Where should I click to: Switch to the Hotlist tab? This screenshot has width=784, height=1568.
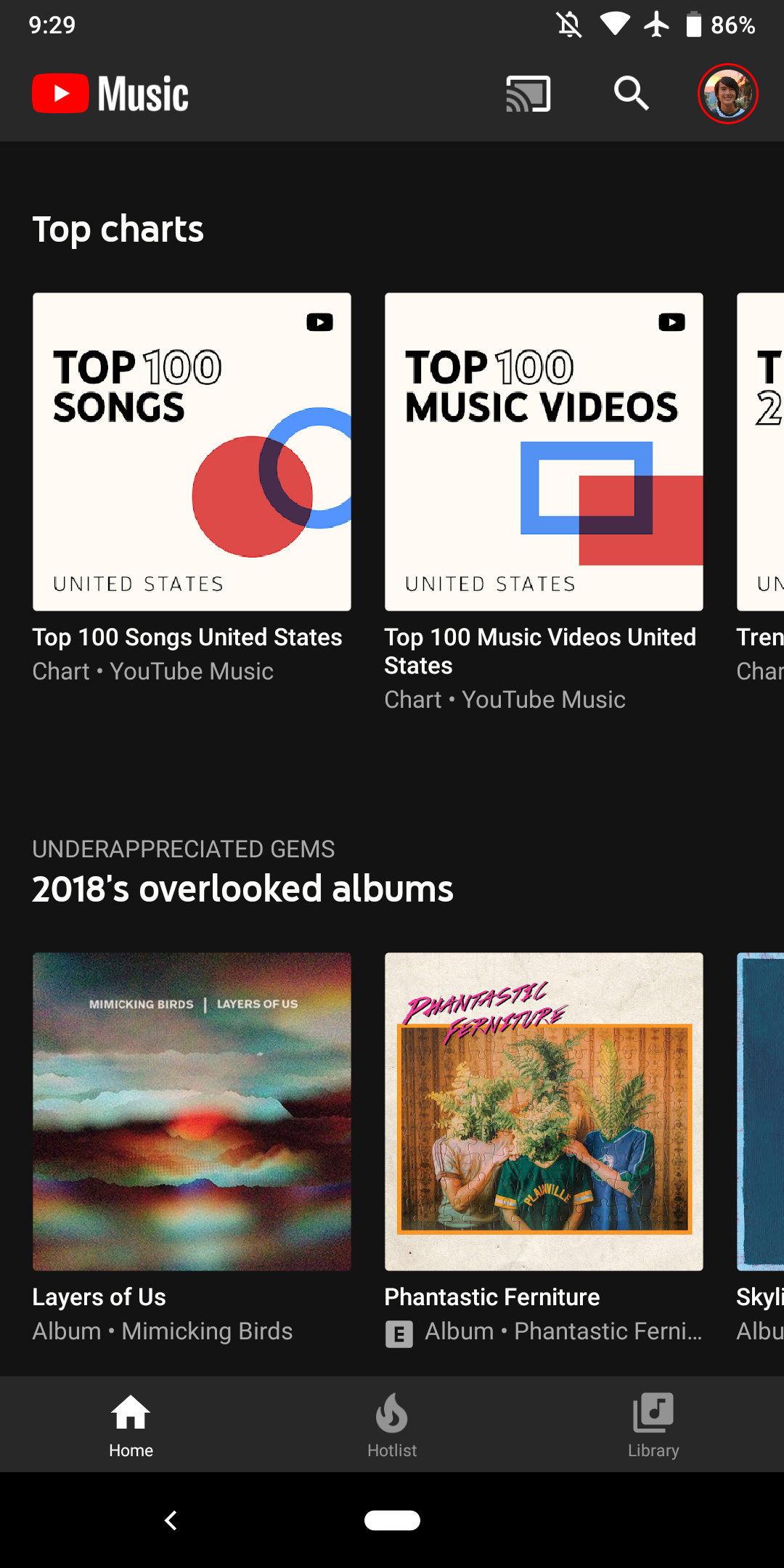coord(392,1424)
